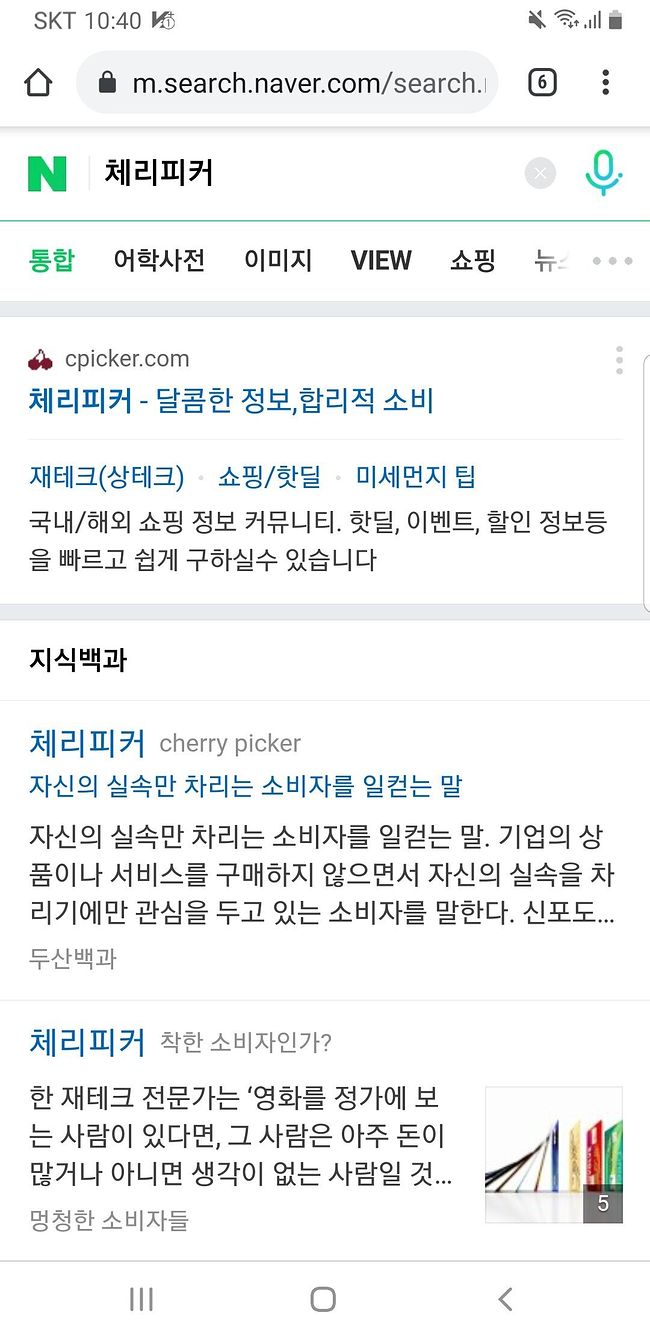The height and width of the screenshot is (1336, 650).
Task: Switch to the VIEW tab
Action: point(381,261)
